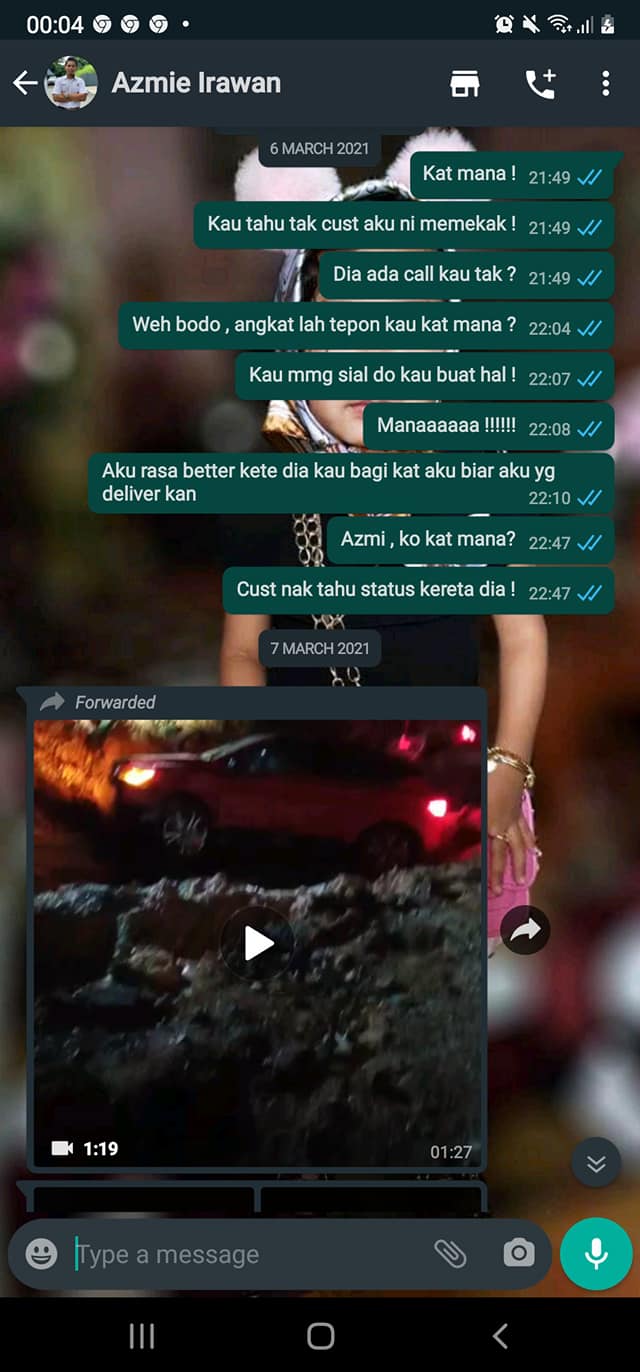Jump to latest messages

point(596,1164)
